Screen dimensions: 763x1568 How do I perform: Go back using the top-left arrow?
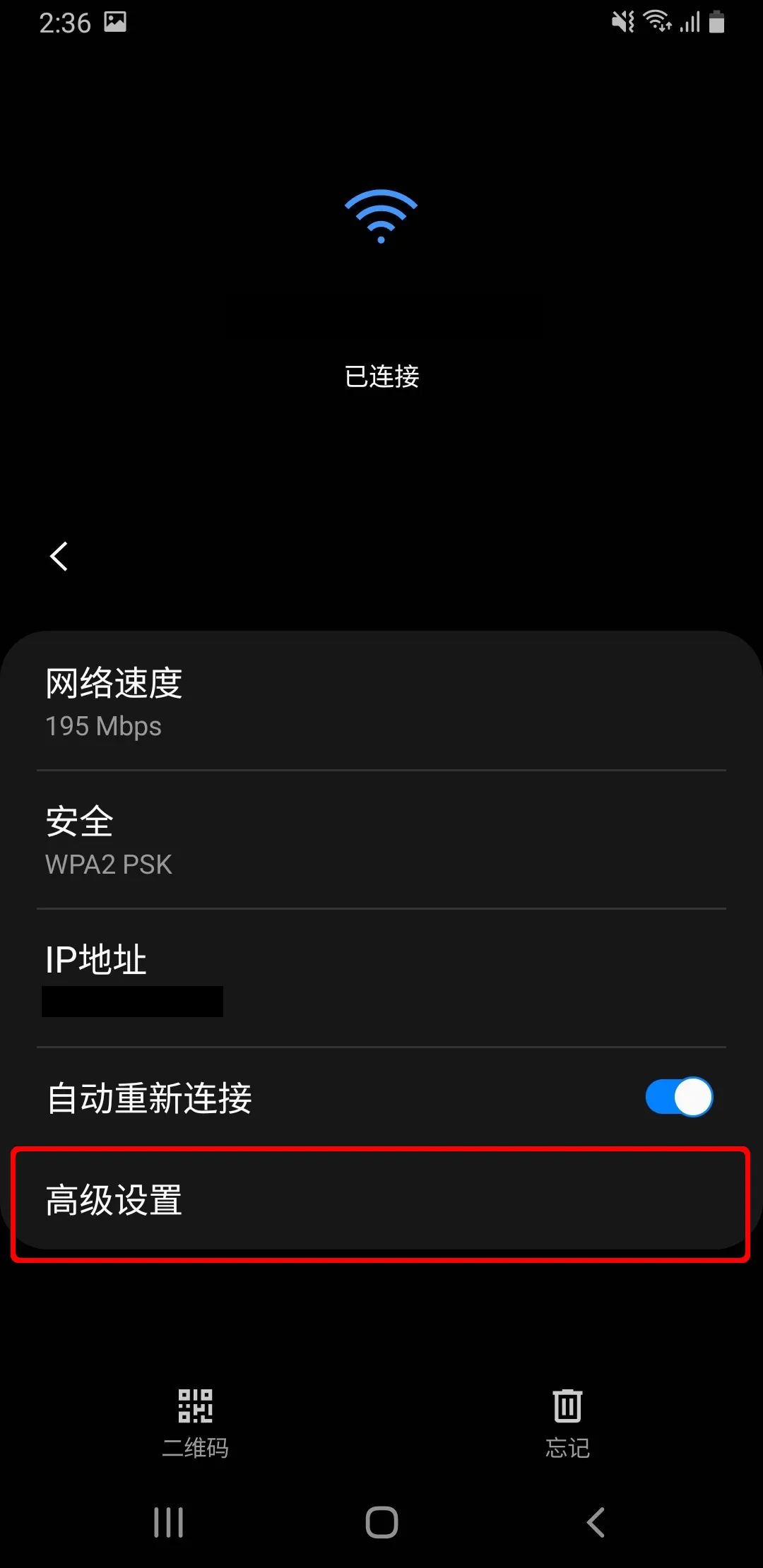(x=59, y=557)
